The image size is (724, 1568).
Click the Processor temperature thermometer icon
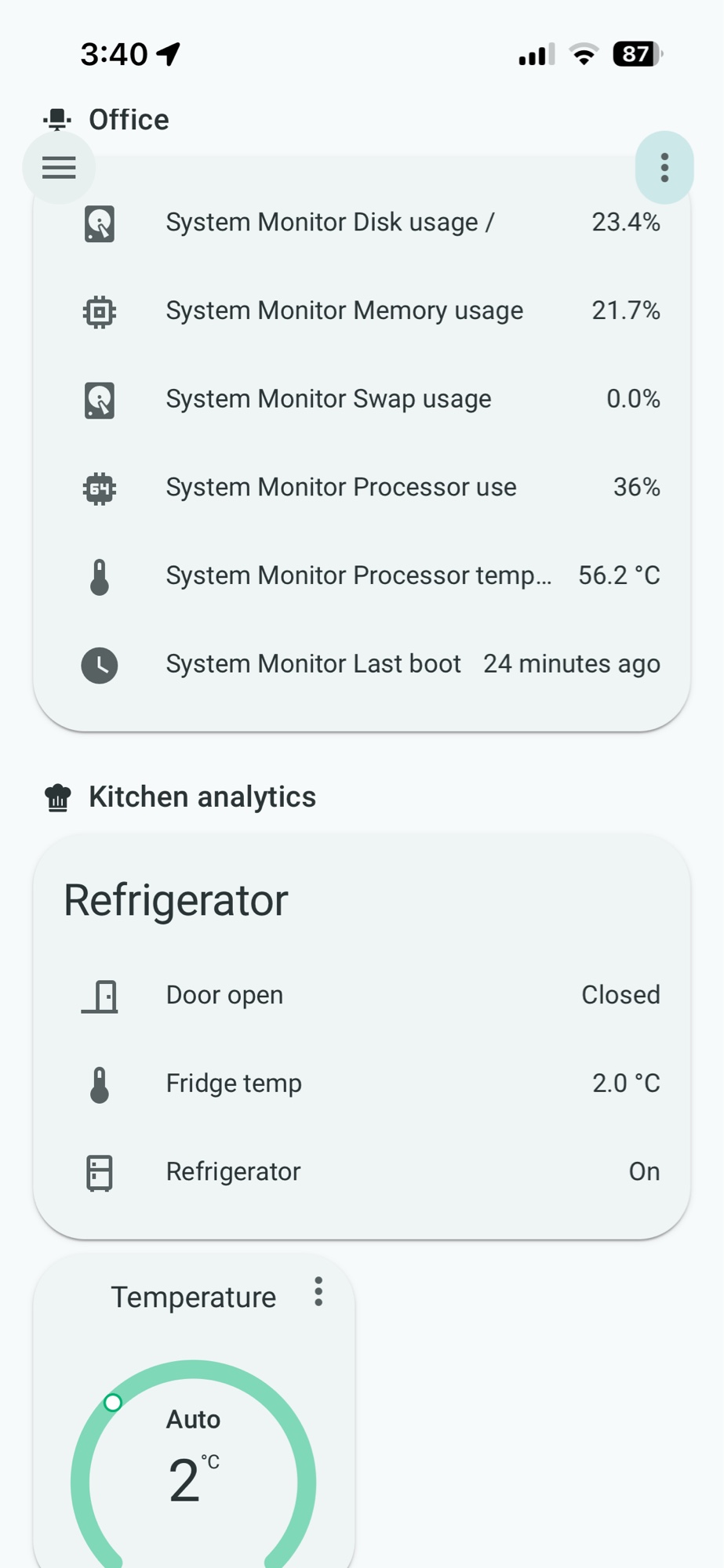tap(100, 575)
